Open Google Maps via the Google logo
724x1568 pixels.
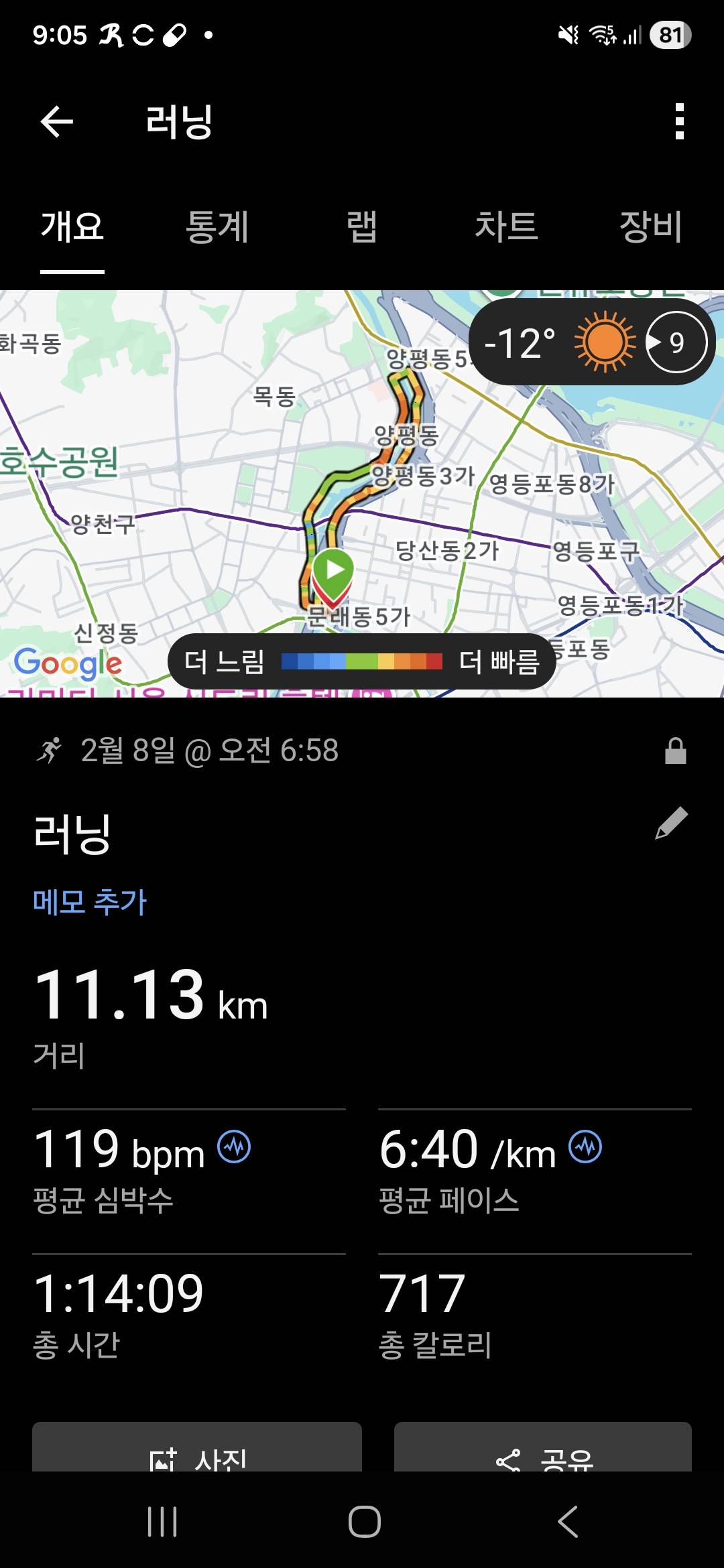pos(67,663)
